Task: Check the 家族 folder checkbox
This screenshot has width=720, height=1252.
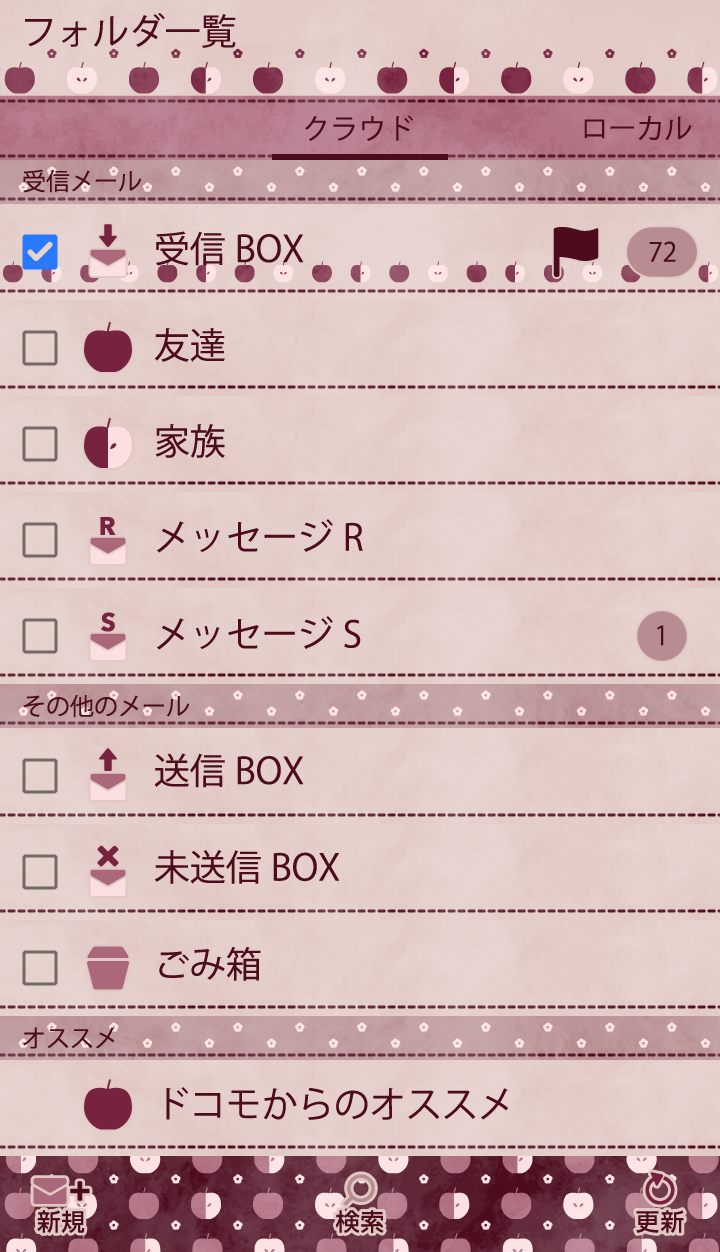Action: coord(40,444)
